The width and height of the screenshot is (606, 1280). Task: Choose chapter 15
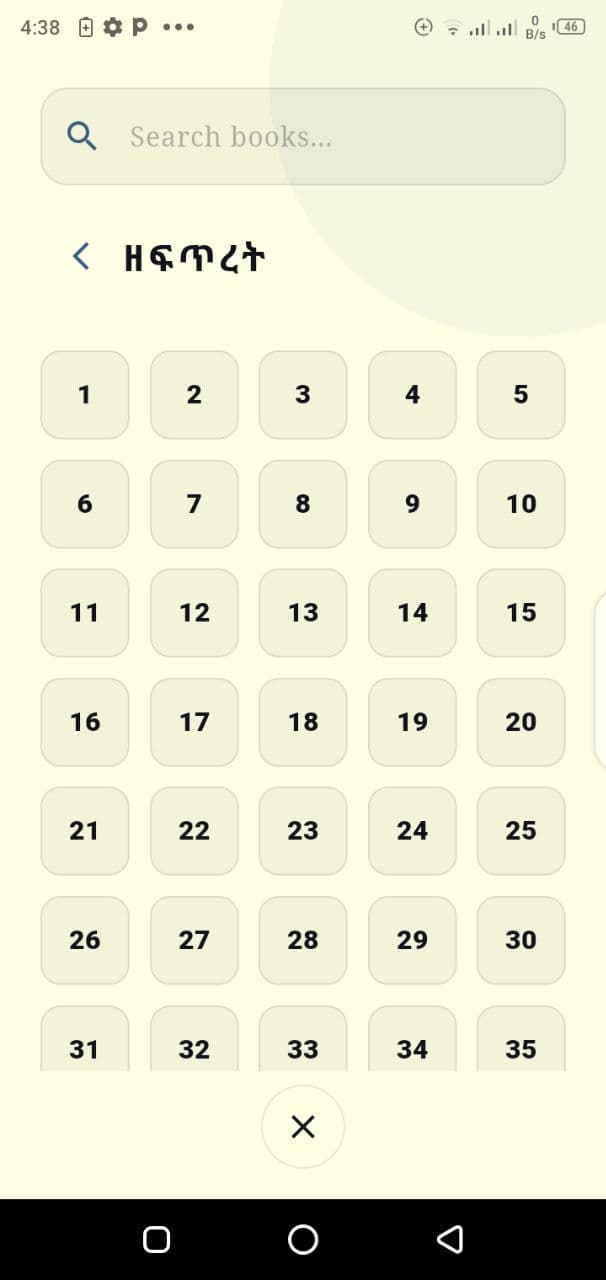pos(521,613)
